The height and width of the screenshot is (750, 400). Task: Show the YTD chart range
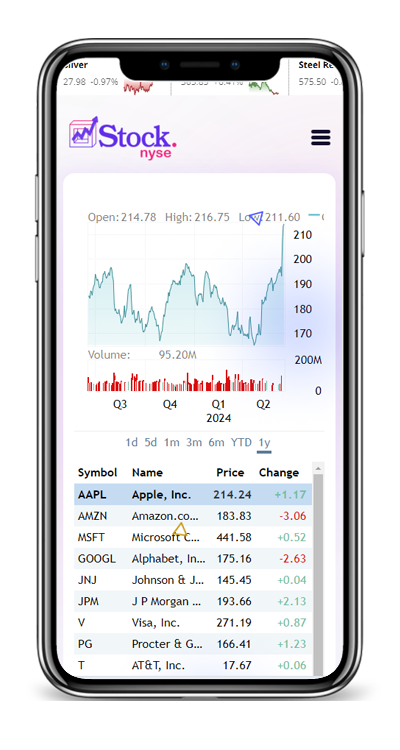coord(241,442)
